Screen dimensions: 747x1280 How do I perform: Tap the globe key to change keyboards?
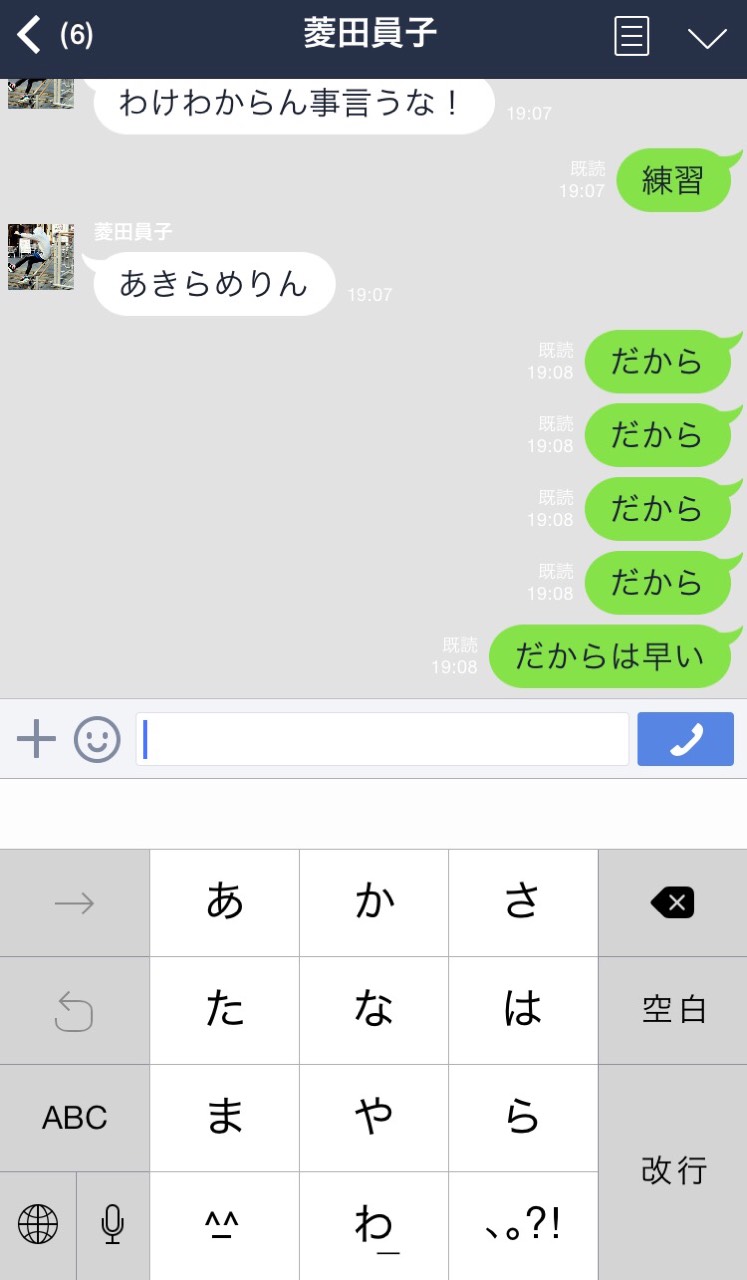pyautogui.click(x=38, y=1224)
